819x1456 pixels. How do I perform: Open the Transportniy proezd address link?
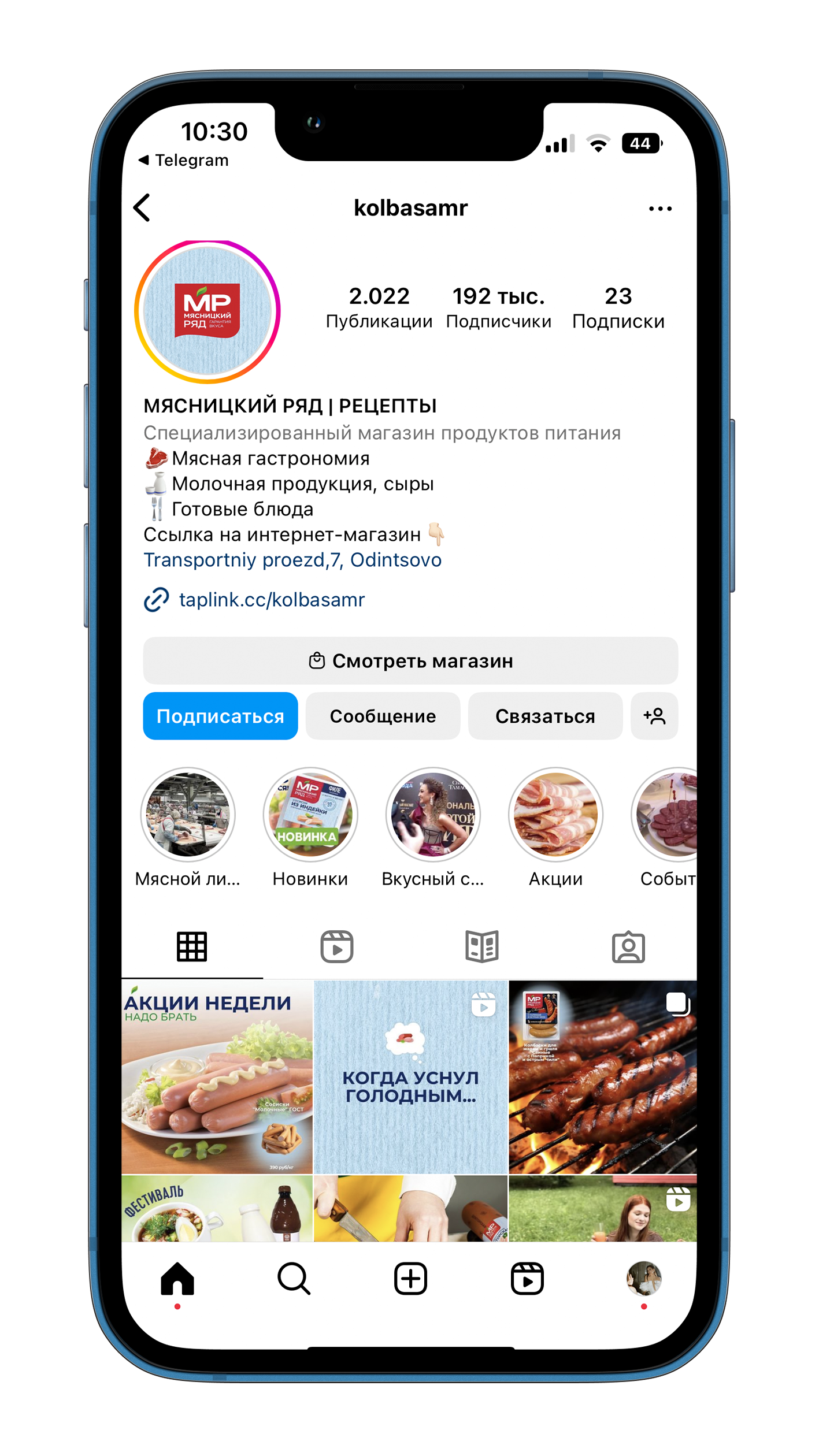[292, 560]
